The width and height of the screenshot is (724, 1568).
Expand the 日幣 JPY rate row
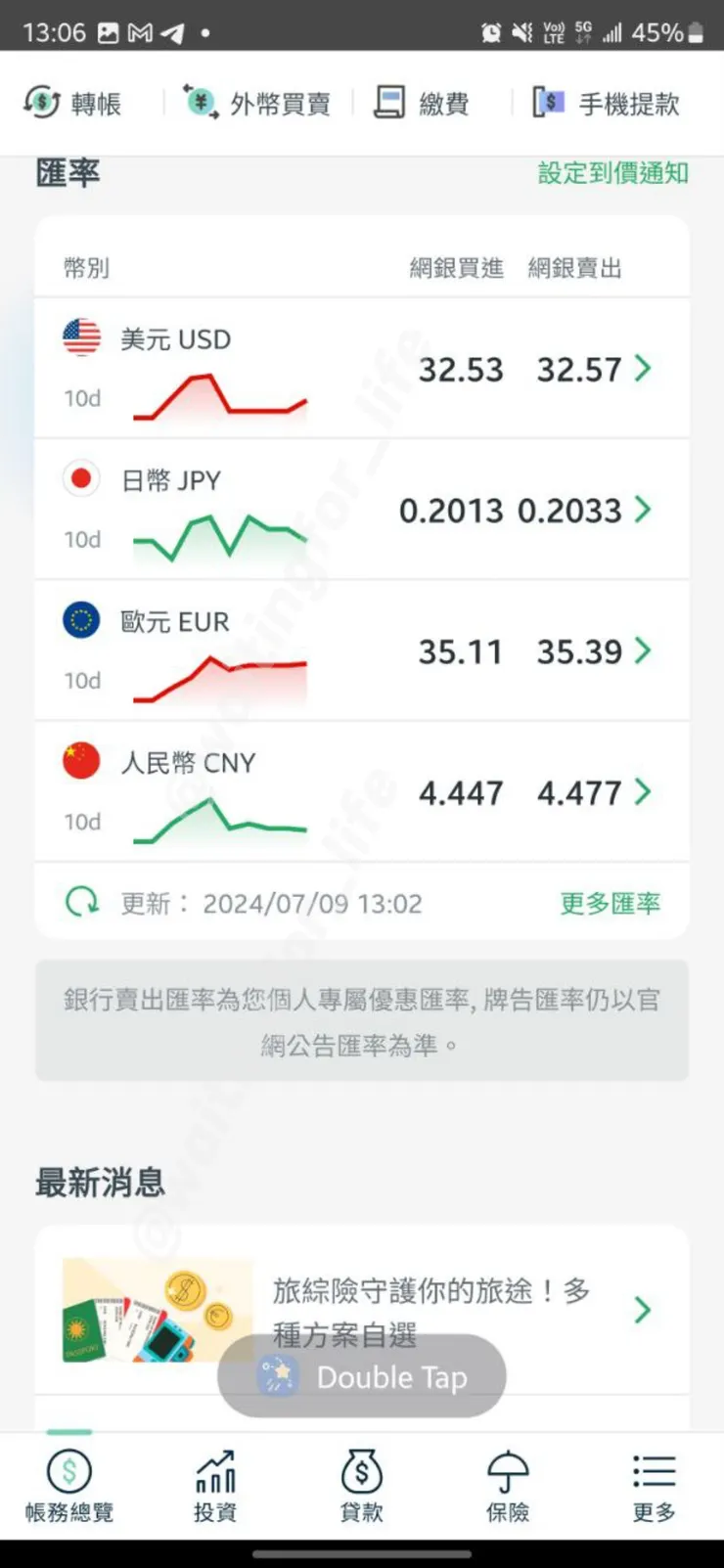[x=643, y=510]
